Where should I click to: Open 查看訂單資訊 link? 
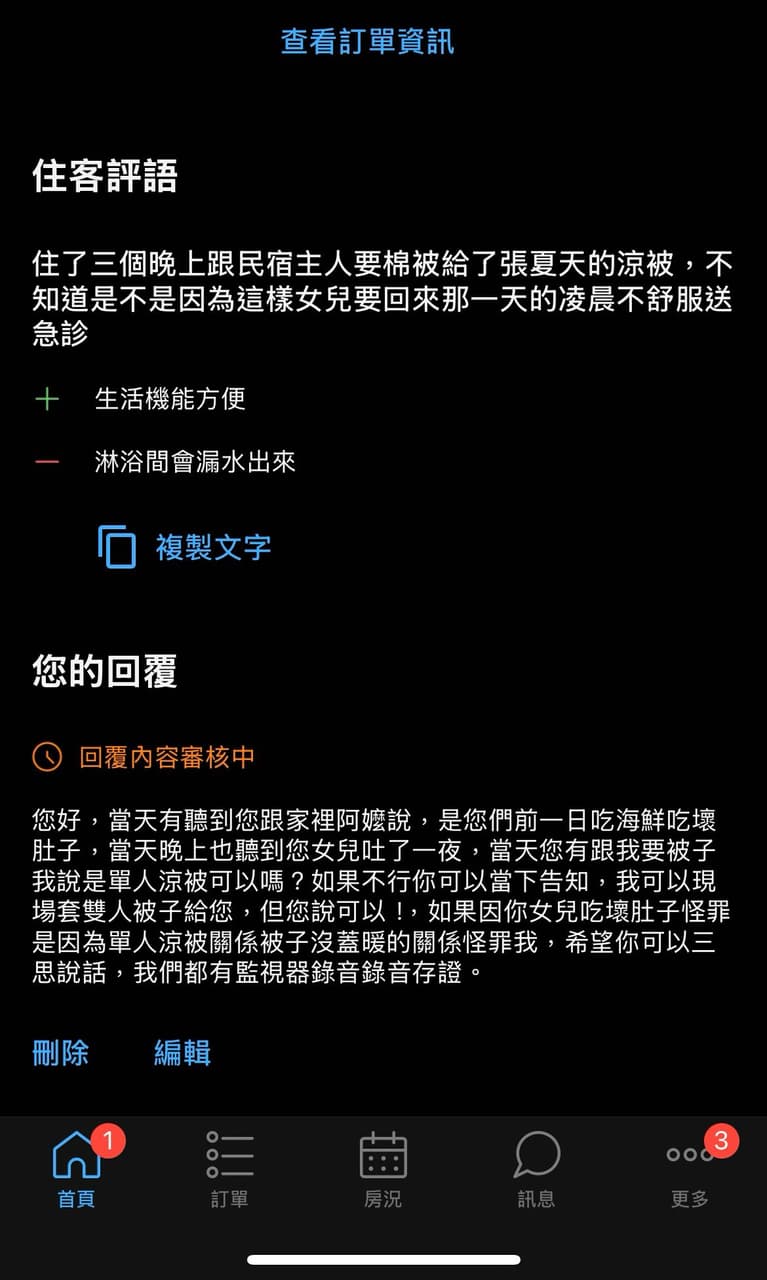(x=367, y=41)
